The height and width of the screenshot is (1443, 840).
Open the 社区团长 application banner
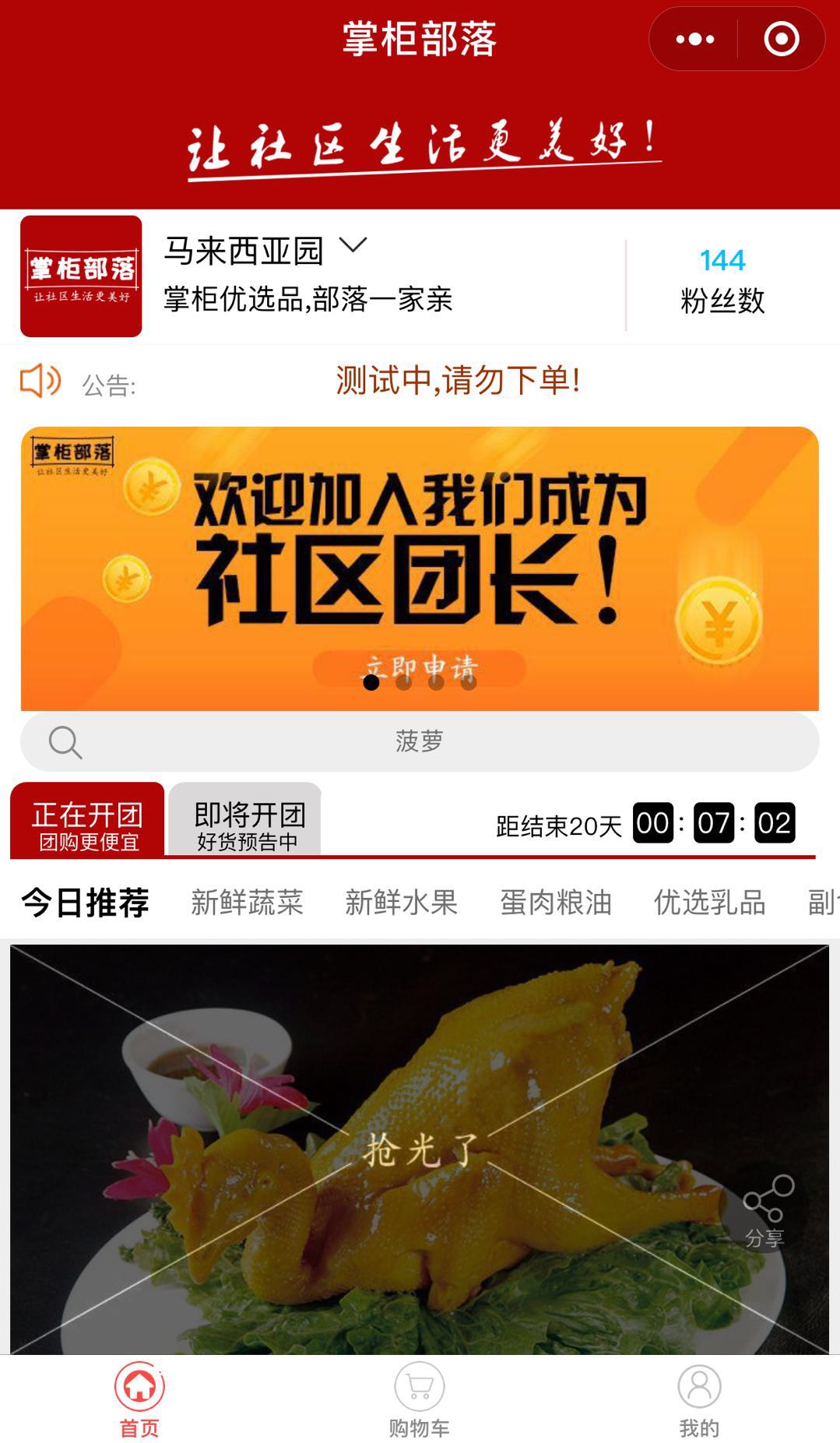420,561
